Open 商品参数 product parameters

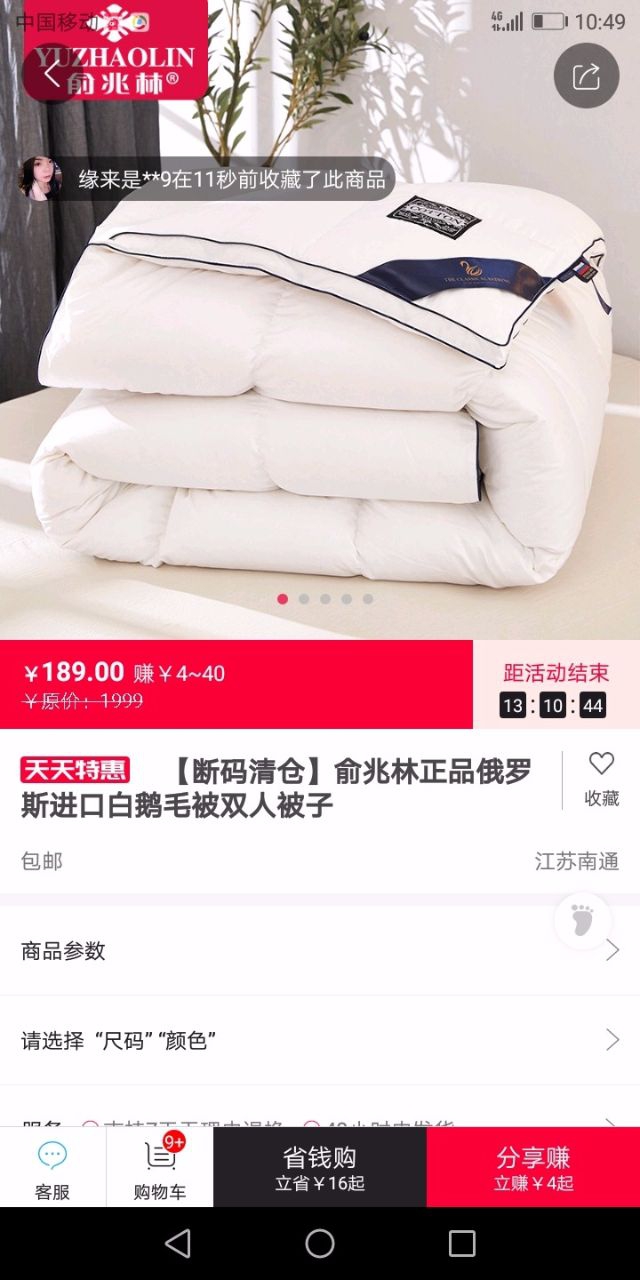coord(320,951)
